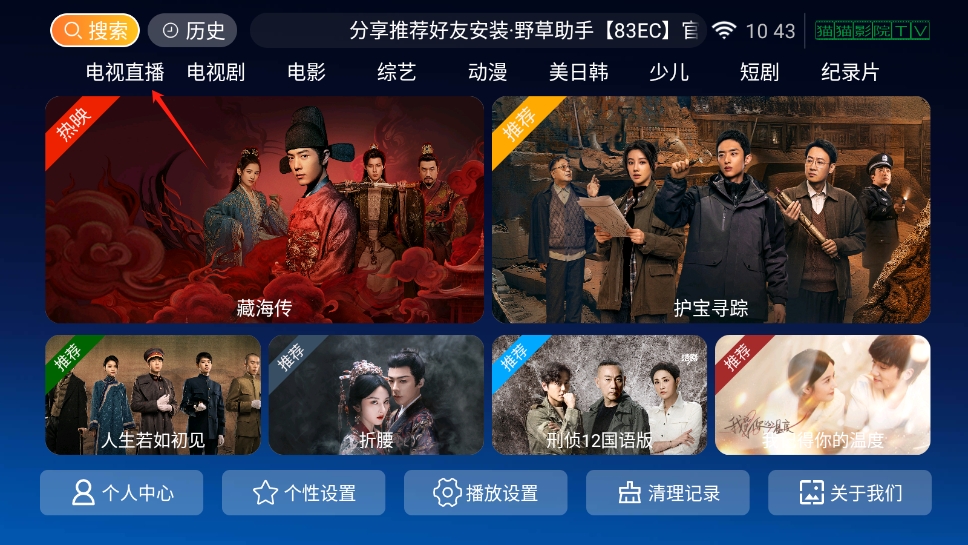Switch to the 美日韩 tab
The width and height of the screenshot is (968, 545).
pos(578,72)
